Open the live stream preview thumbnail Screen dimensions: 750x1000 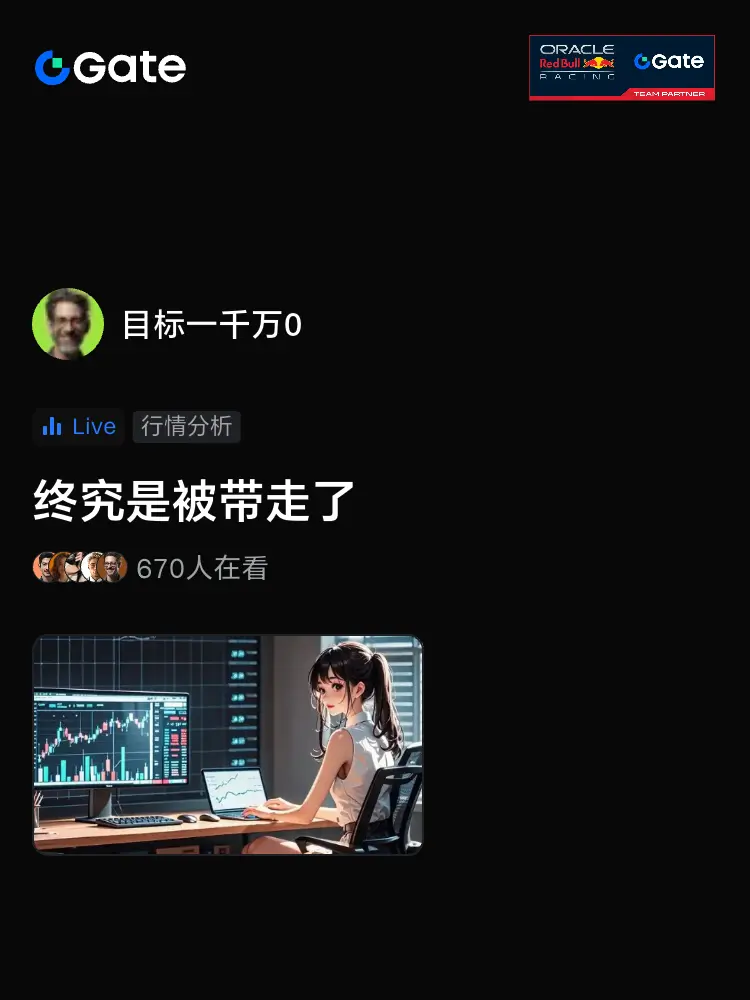(227, 743)
